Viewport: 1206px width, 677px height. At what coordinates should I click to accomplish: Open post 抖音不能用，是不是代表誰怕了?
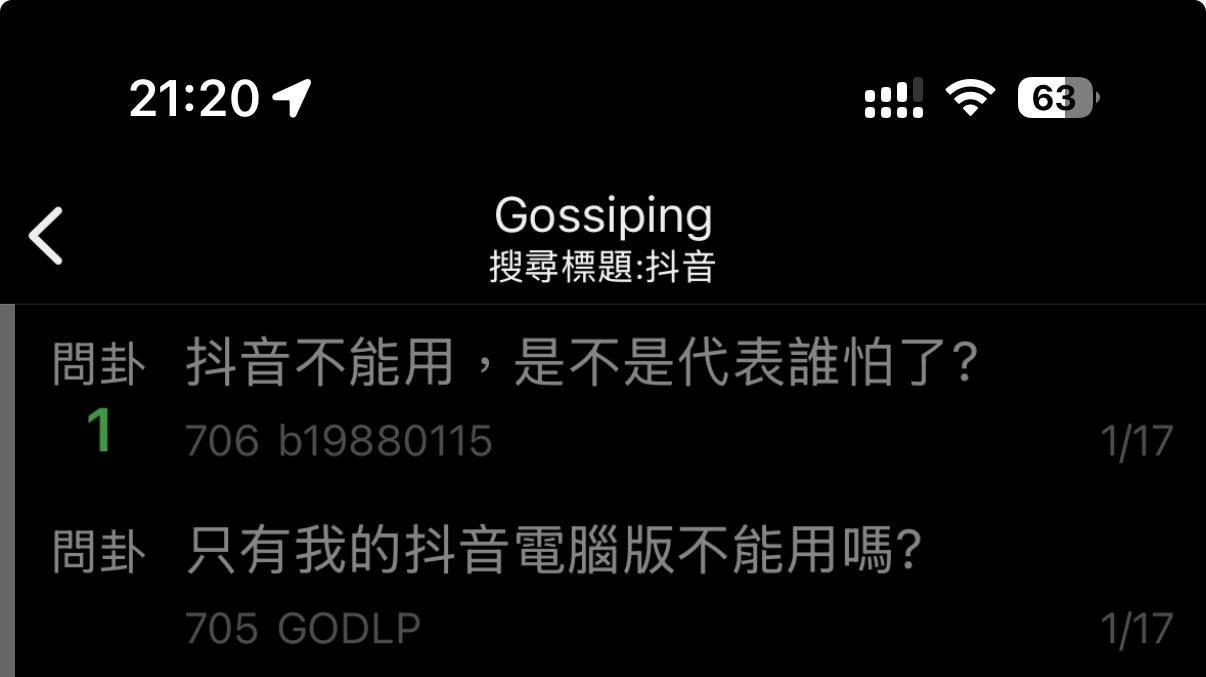click(580, 364)
